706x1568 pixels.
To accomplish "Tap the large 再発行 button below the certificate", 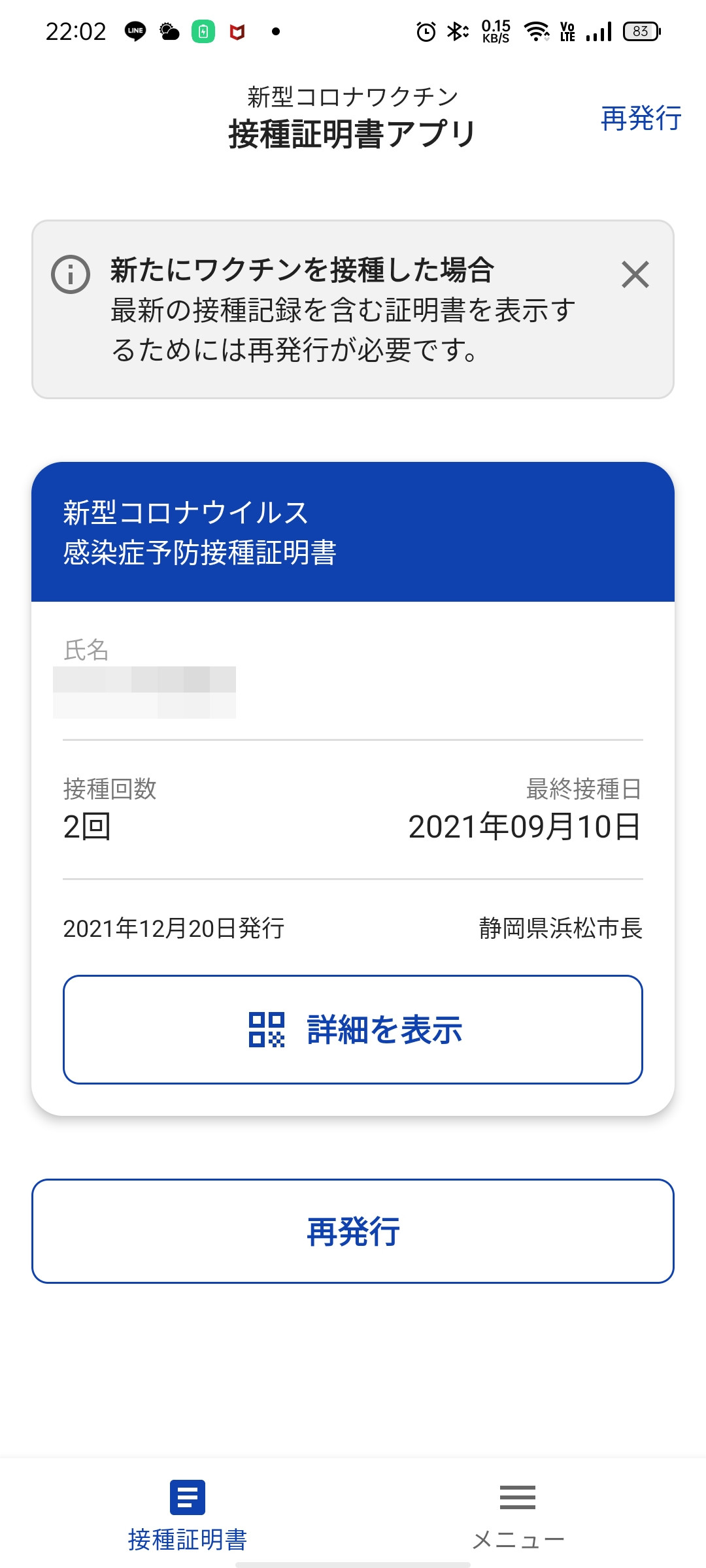I will point(353,1232).
